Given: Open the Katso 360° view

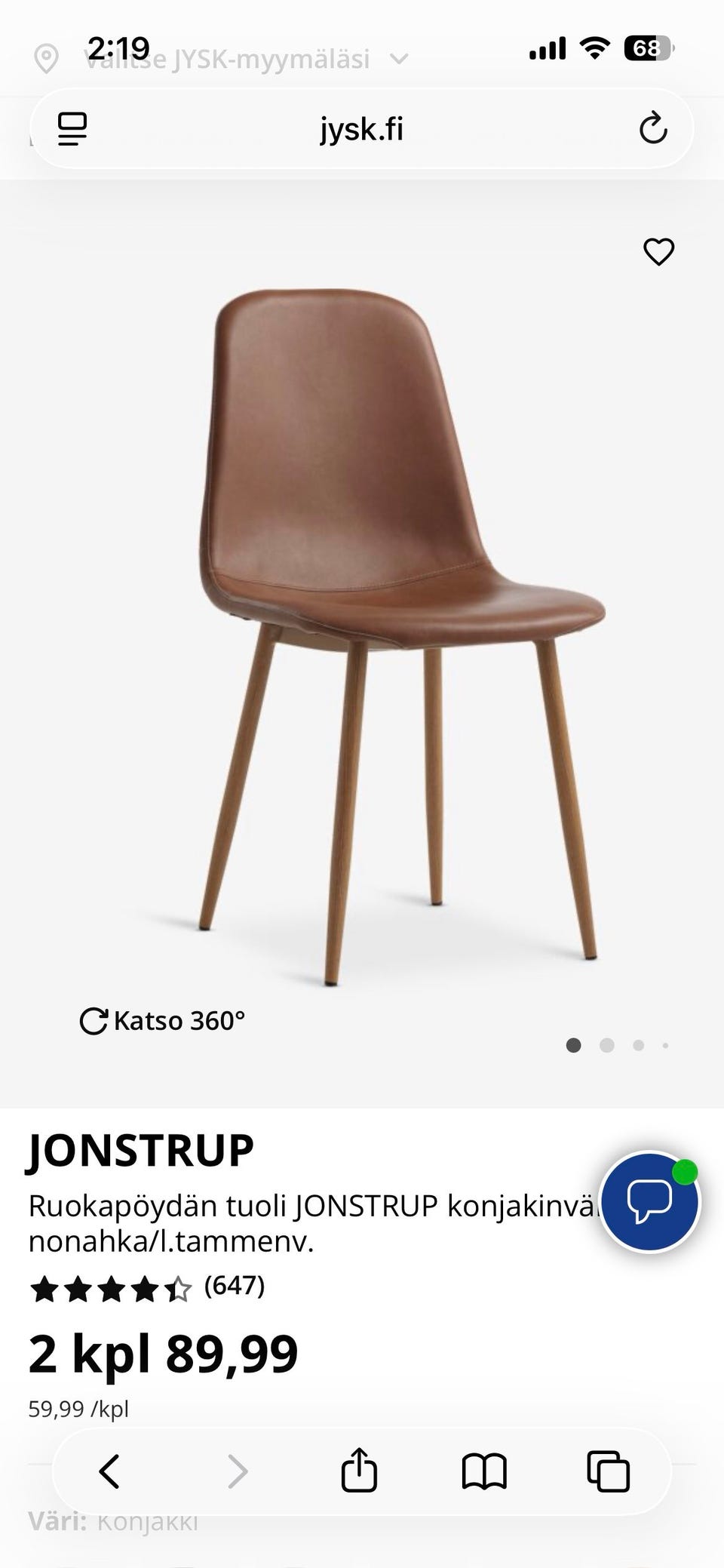Looking at the screenshot, I should pos(163,1021).
